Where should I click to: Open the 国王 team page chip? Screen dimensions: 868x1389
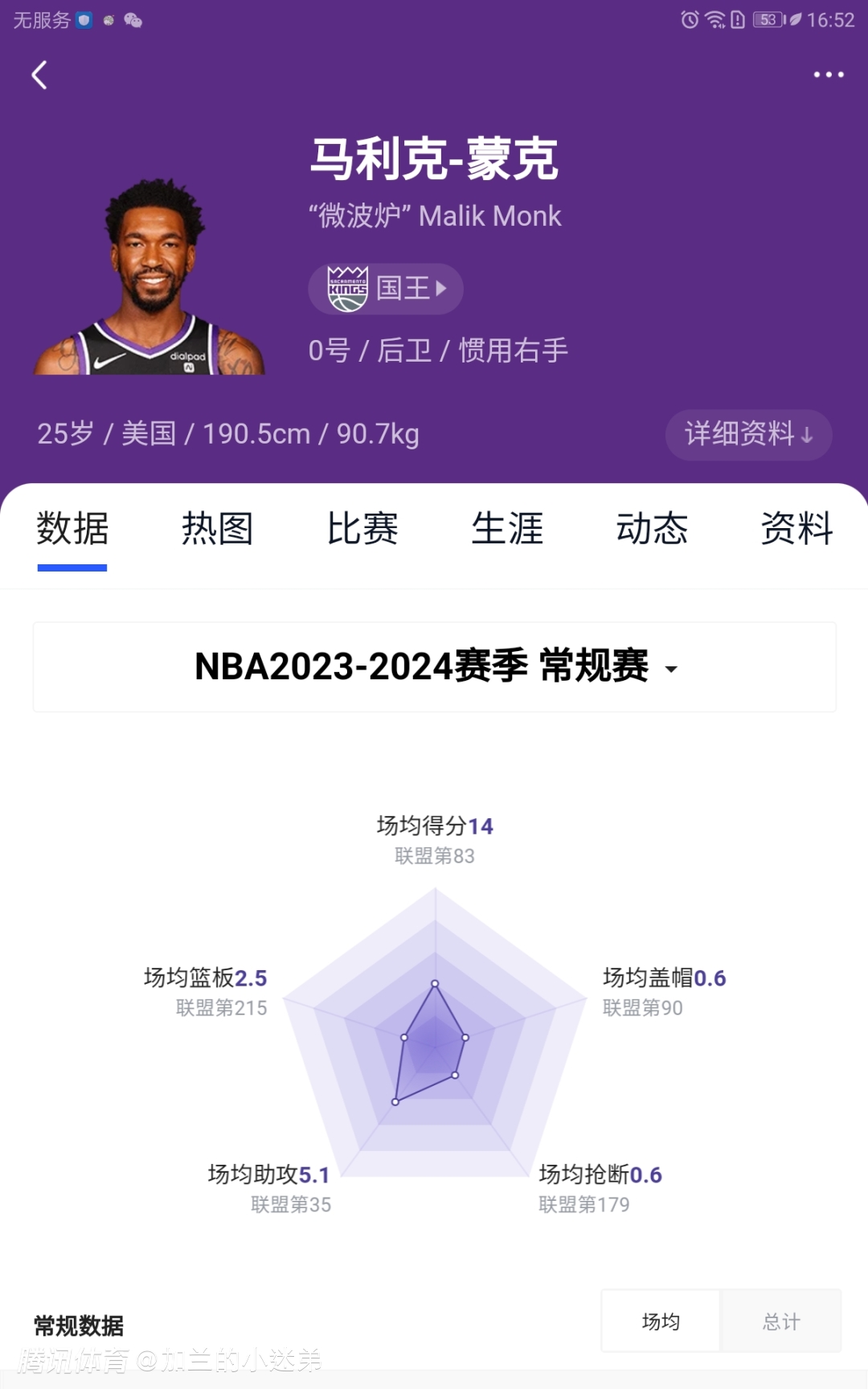386,289
